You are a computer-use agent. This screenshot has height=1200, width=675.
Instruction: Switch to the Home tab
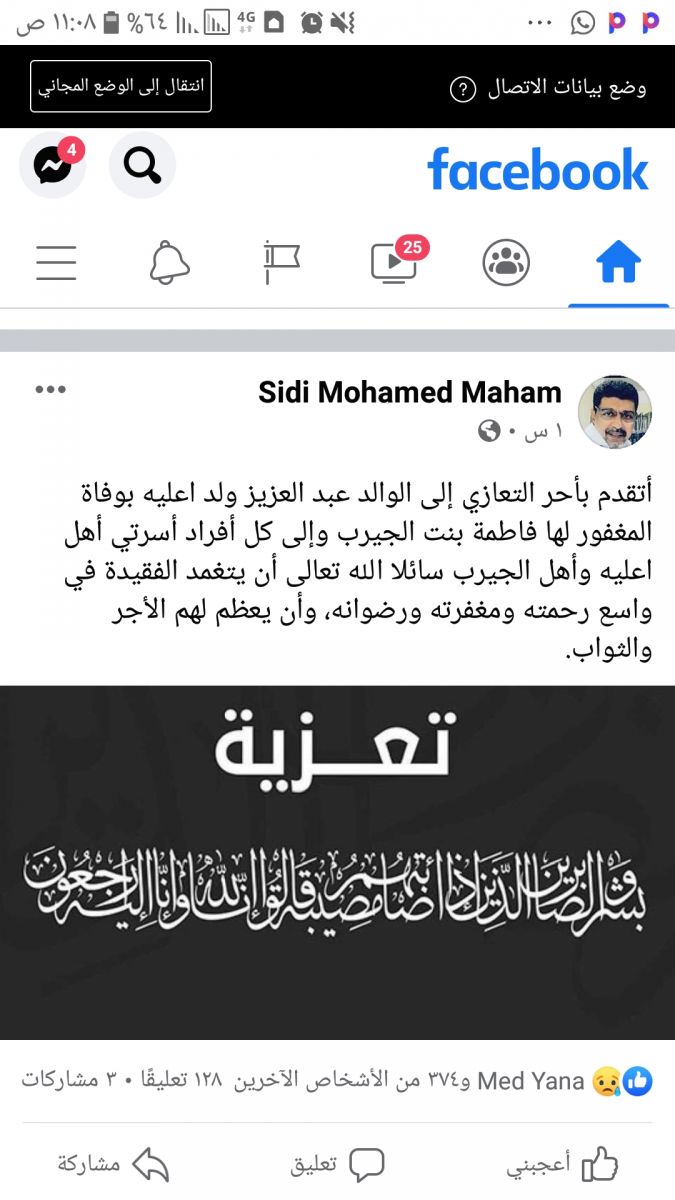618,263
